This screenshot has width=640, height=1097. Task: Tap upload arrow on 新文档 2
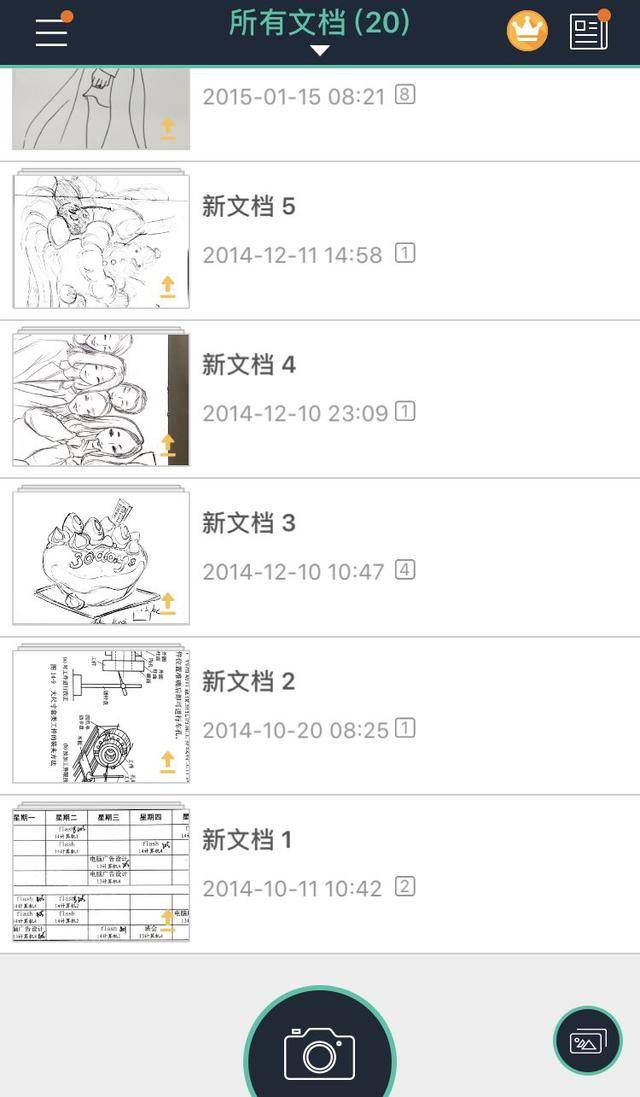[167, 762]
